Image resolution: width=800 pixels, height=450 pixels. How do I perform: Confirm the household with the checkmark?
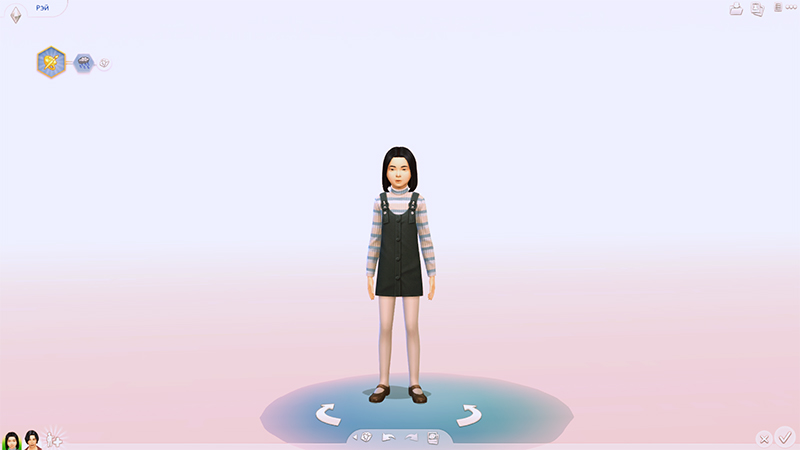coord(784,436)
